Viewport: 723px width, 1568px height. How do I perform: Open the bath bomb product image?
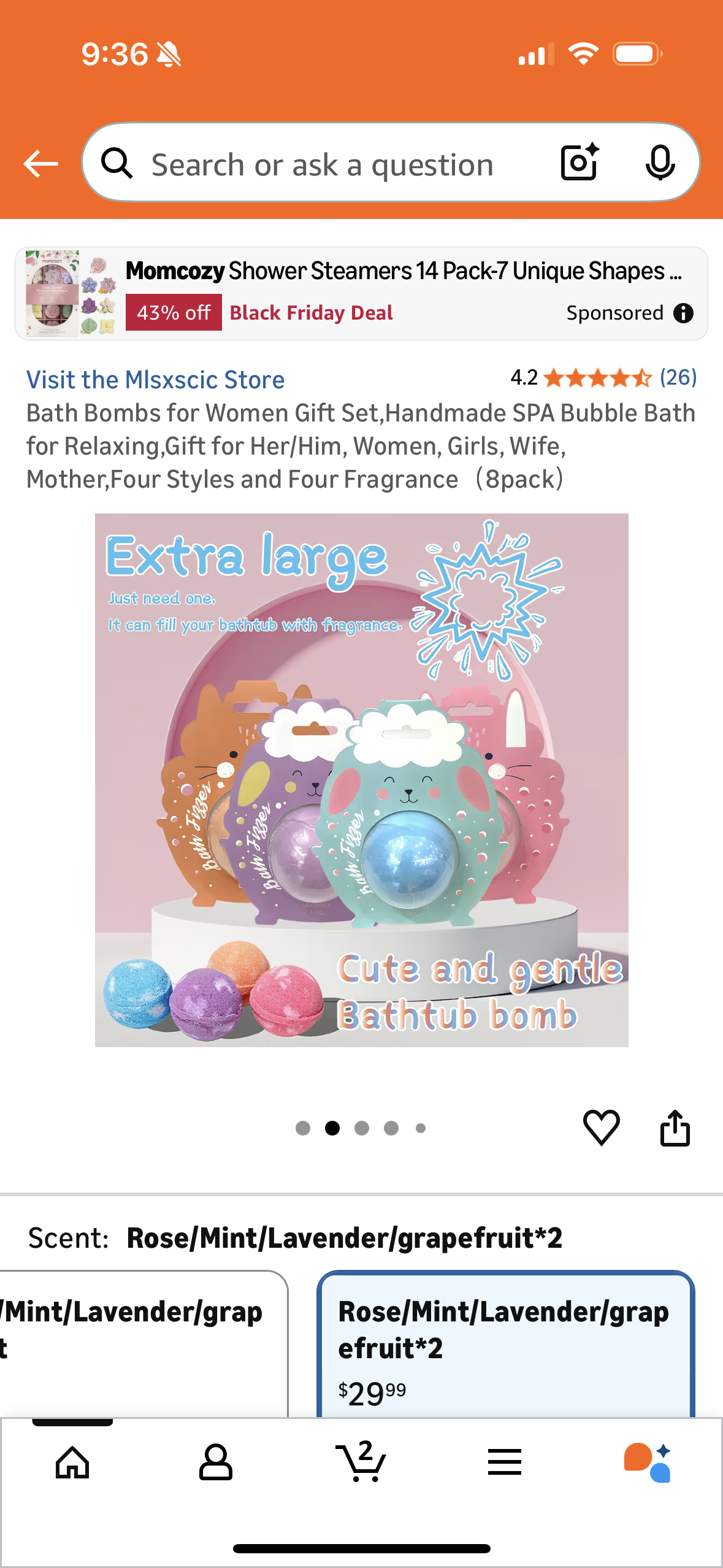[x=361, y=780]
